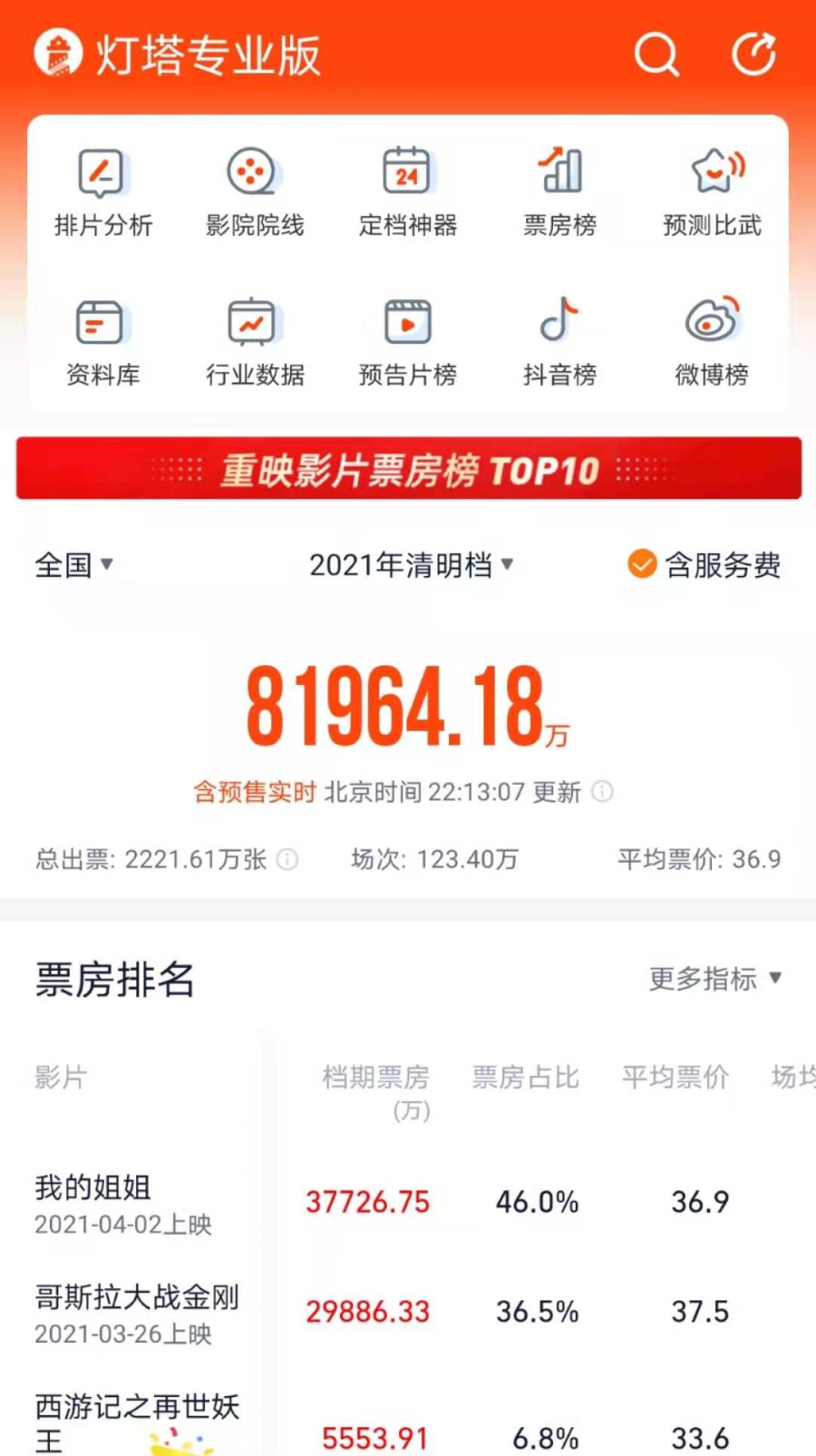Expand the 更多指标 dropdown

[x=715, y=979]
